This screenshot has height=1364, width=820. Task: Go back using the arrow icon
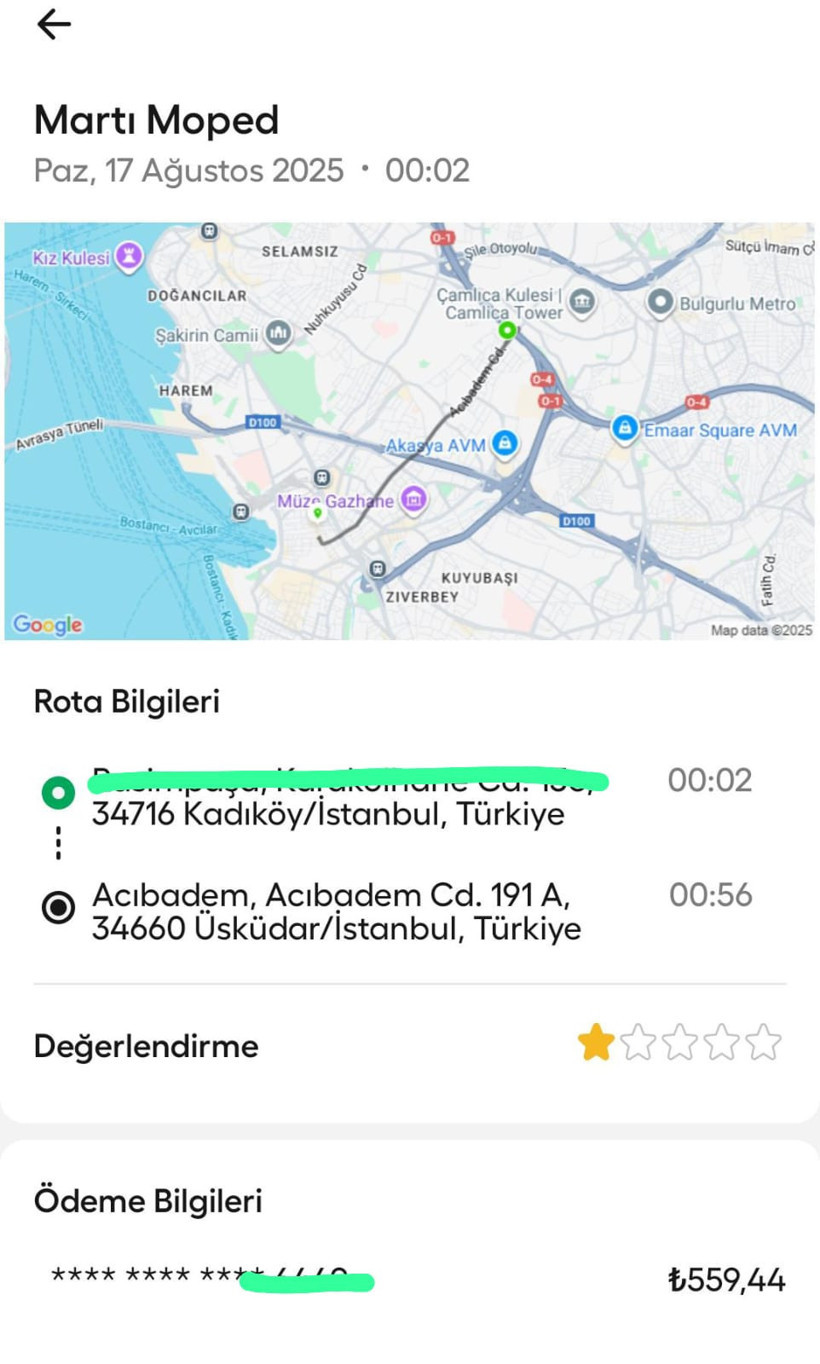point(53,24)
